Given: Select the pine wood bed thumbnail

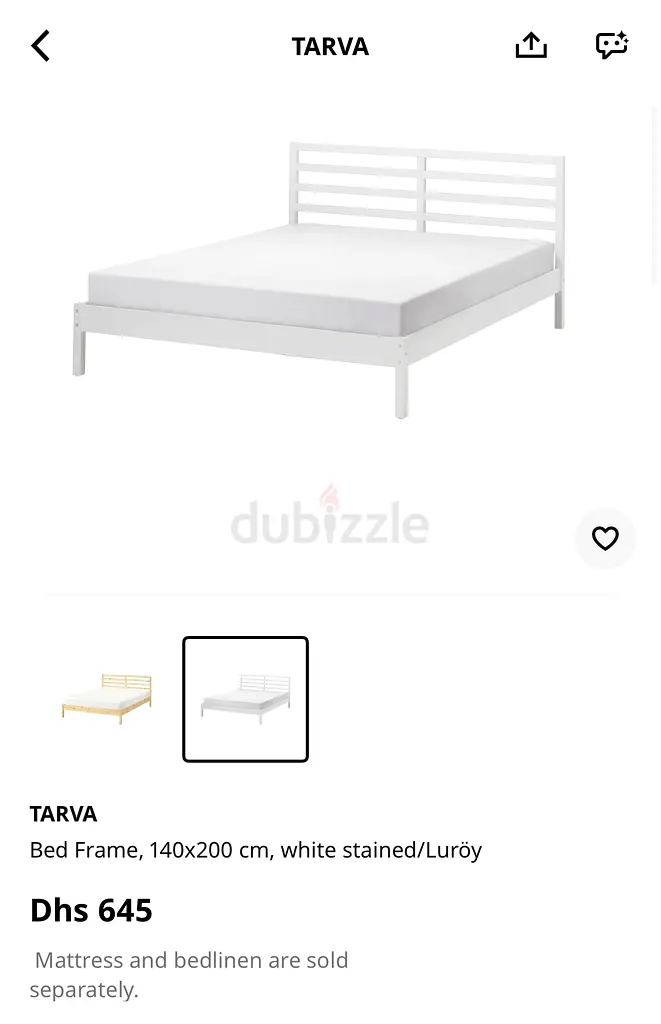Looking at the screenshot, I should coord(107,698).
